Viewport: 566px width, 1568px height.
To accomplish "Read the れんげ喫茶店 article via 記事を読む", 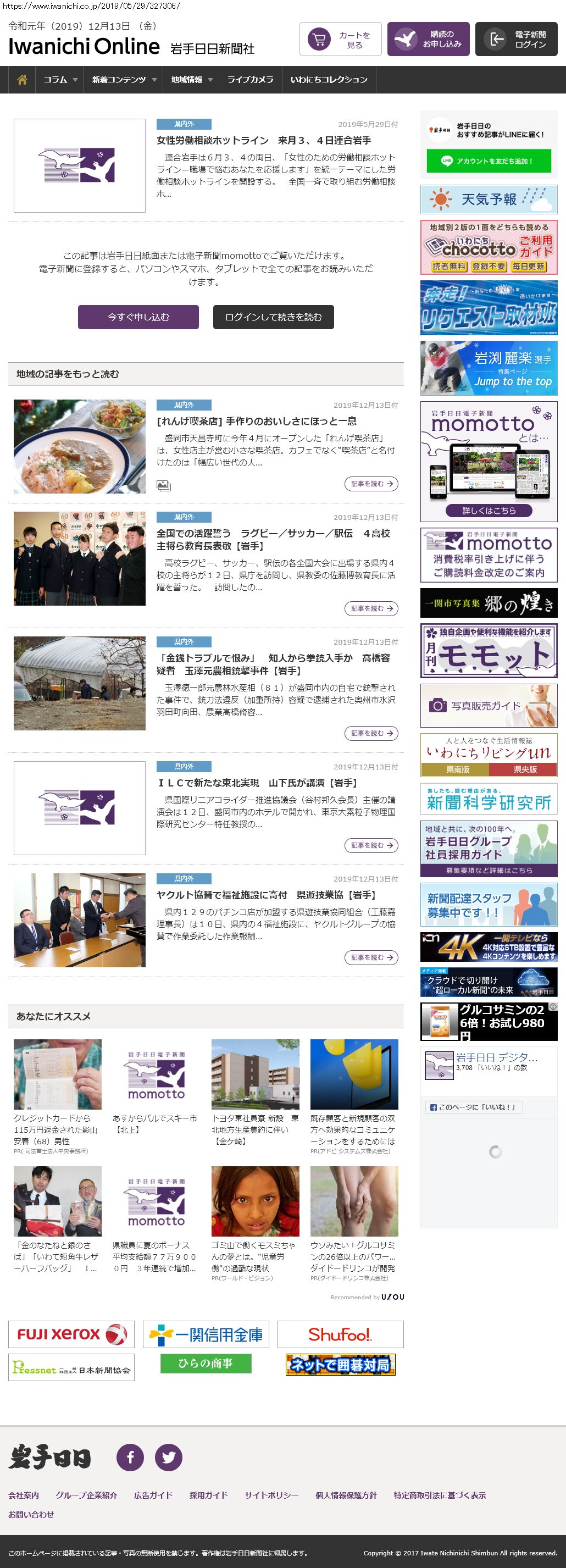I will click(371, 484).
